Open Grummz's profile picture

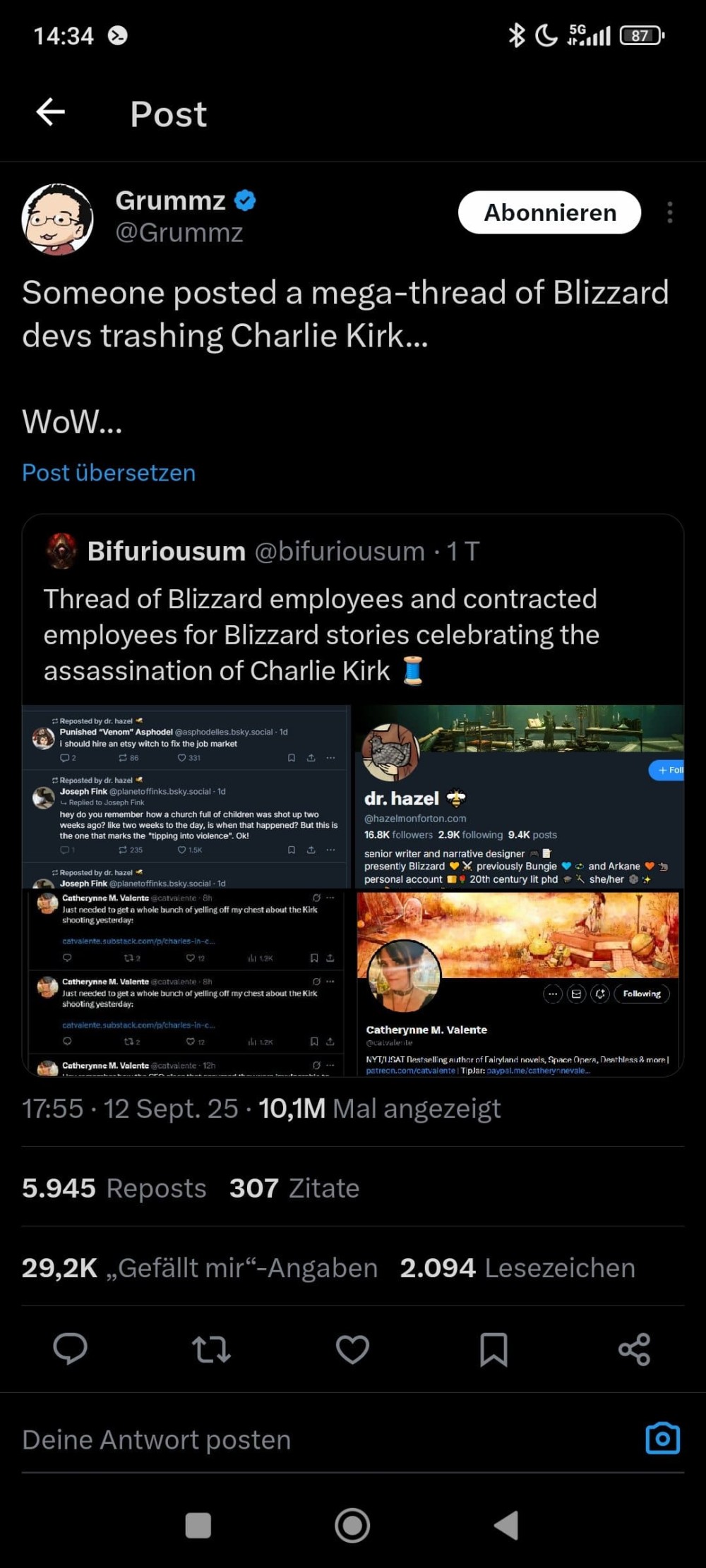pyautogui.click(x=58, y=219)
